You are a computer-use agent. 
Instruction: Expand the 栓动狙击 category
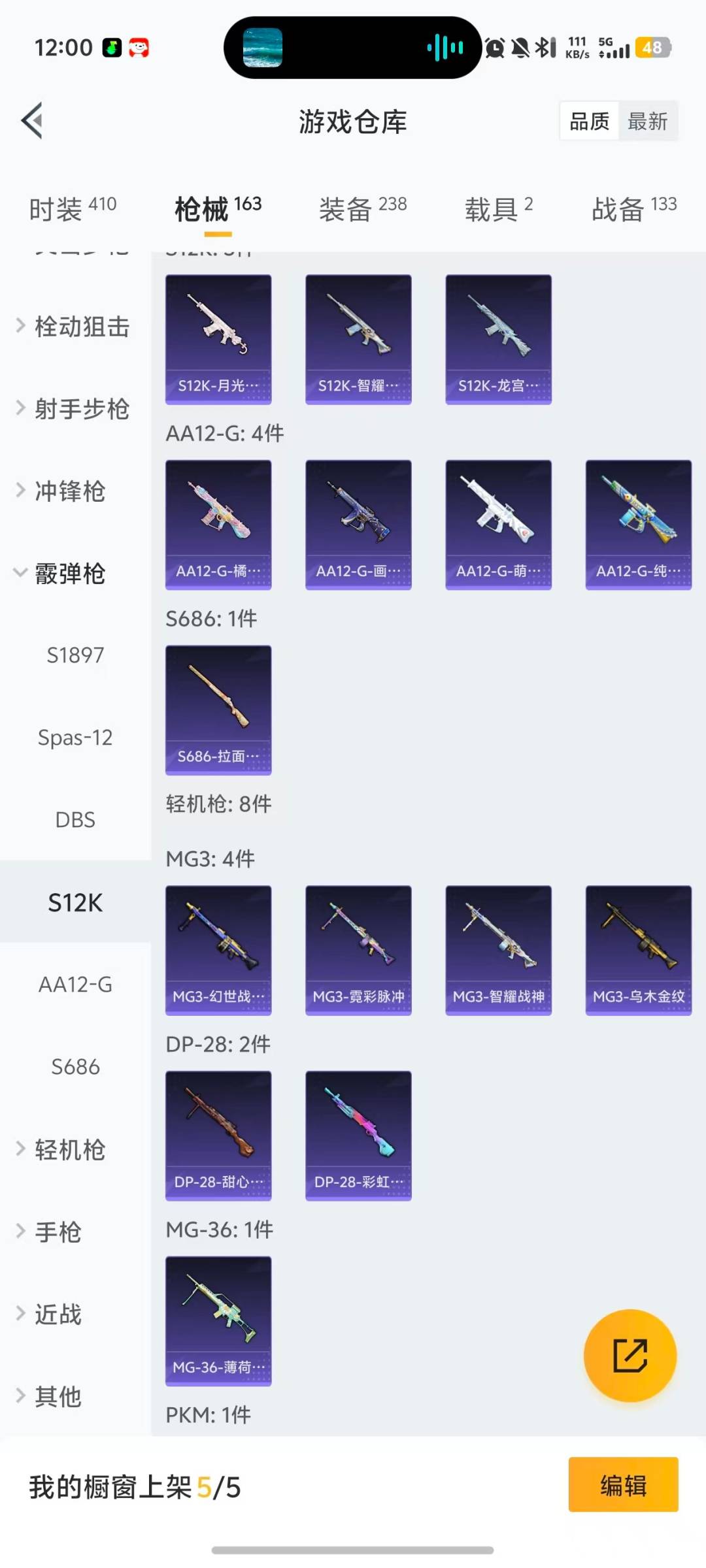(x=73, y=326)
